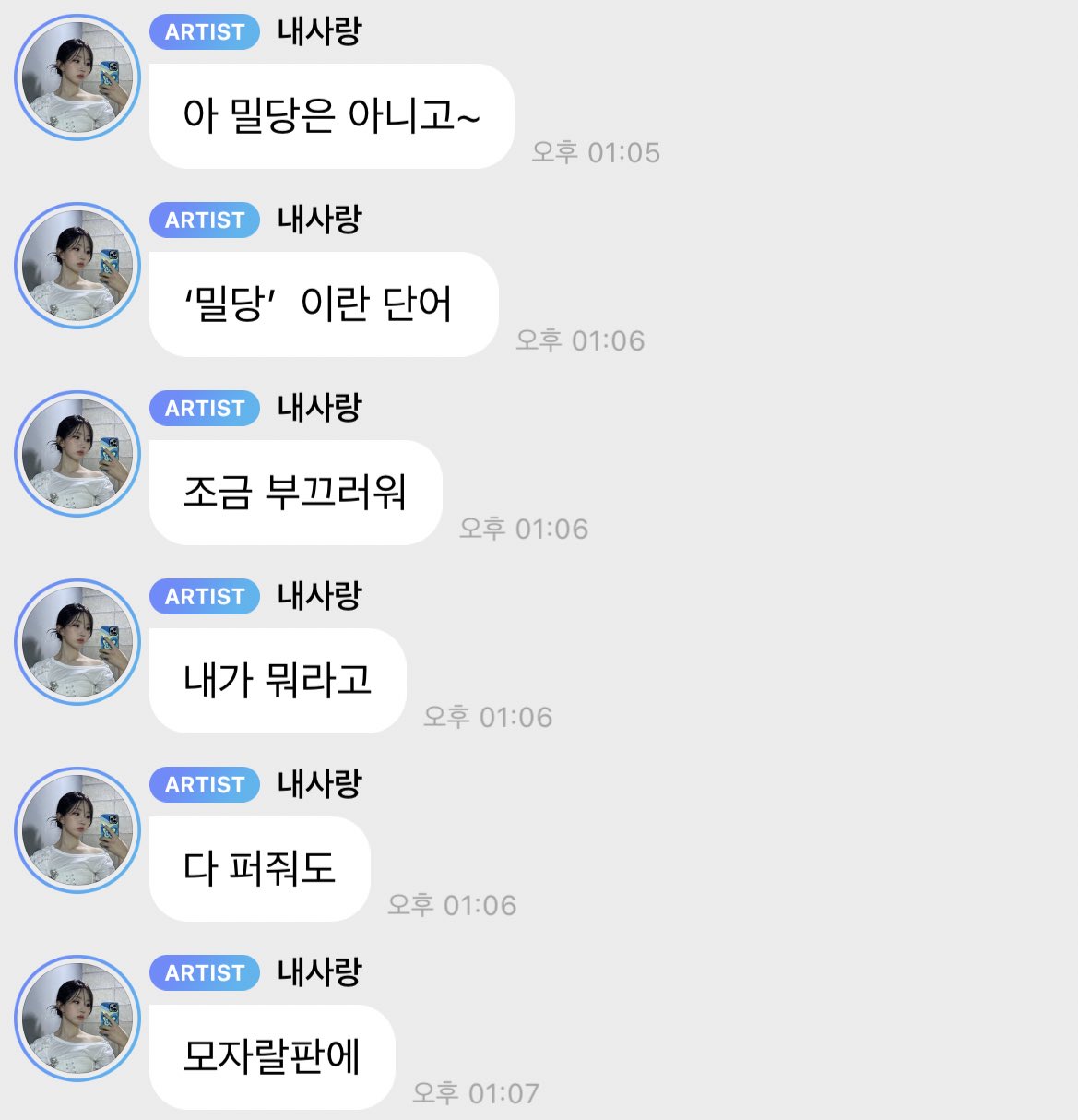Click the message bubble '아 밀당은 아니고~'
The width and height of the screenshot is (1078, 1120).
point(332,116)
